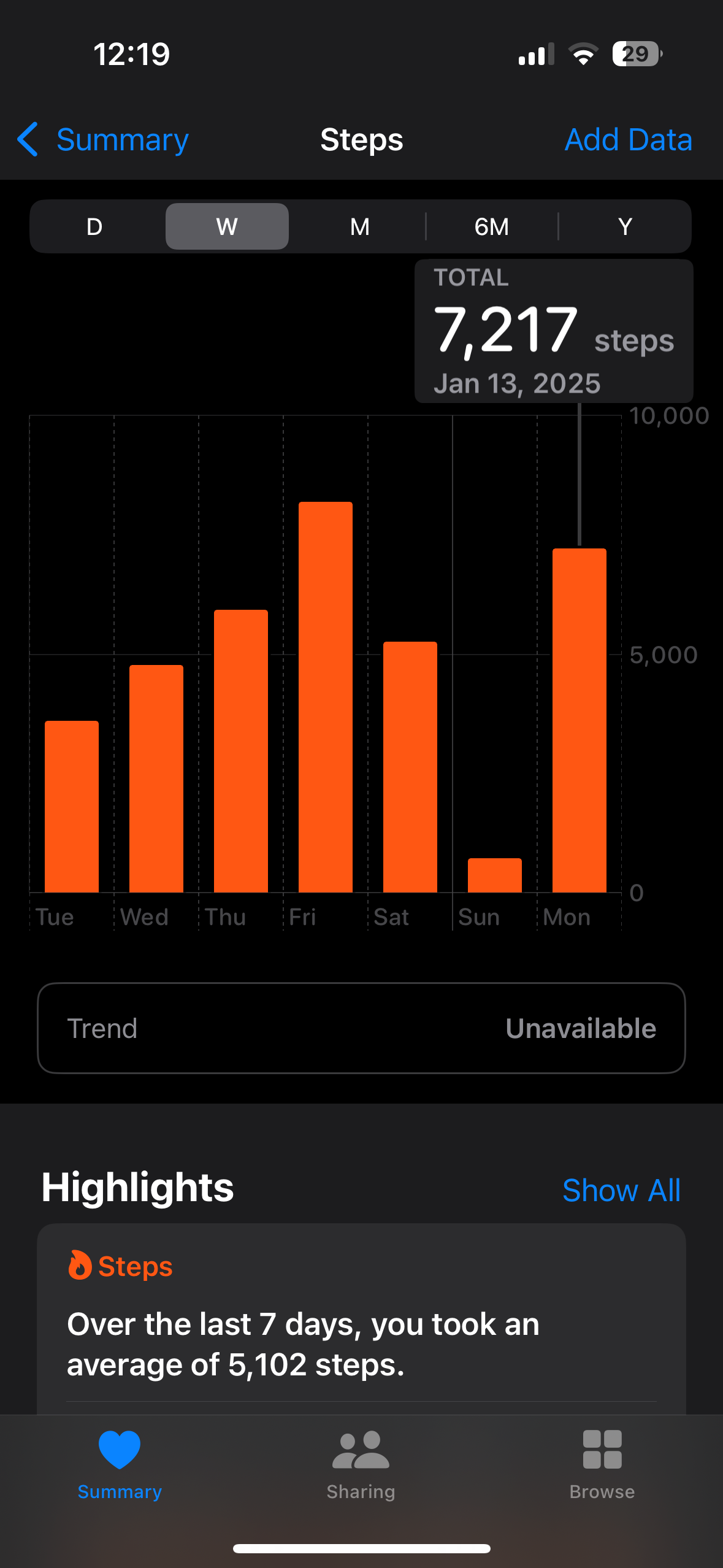This screenshot has width=723, height=1568.
Task: Switch to the M time range
Action: [361, 226]
